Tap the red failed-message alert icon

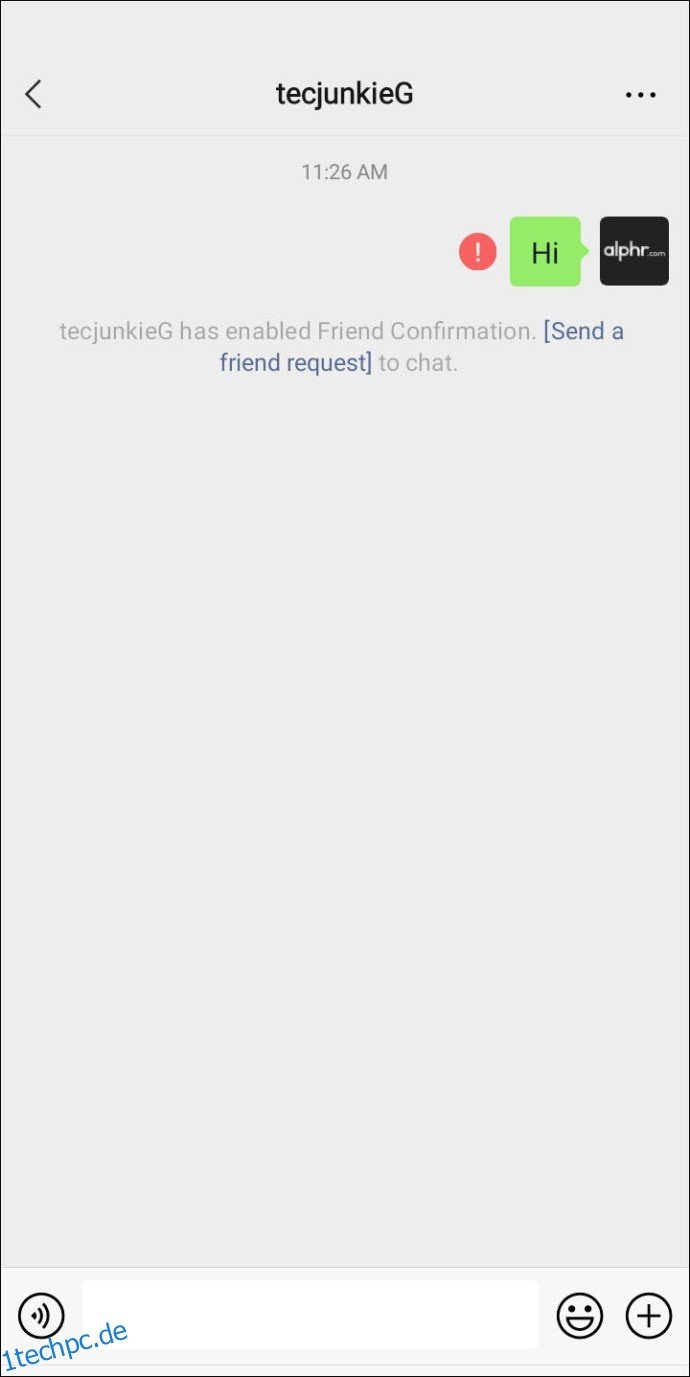tap(478, 251)
